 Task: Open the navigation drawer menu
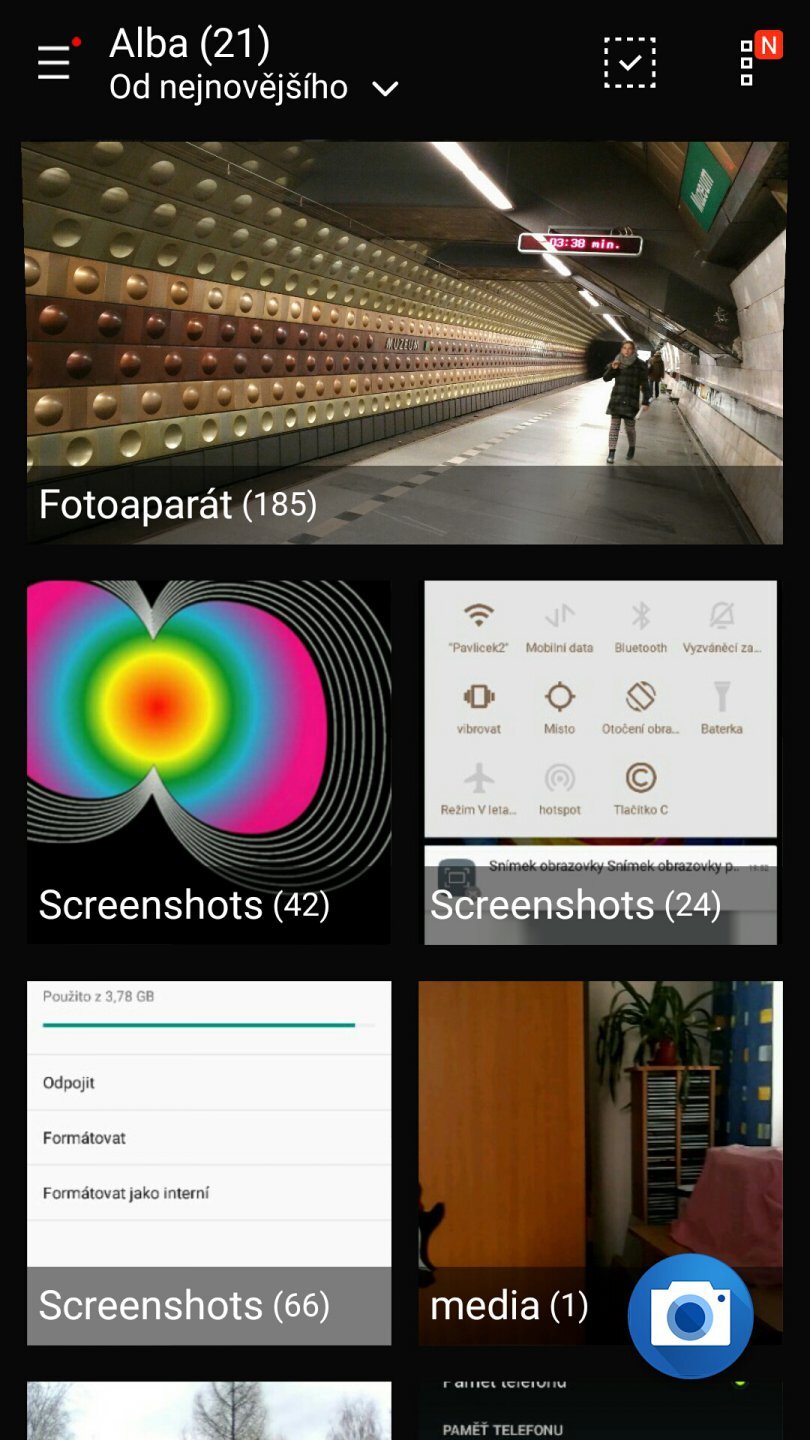point(55,63)
